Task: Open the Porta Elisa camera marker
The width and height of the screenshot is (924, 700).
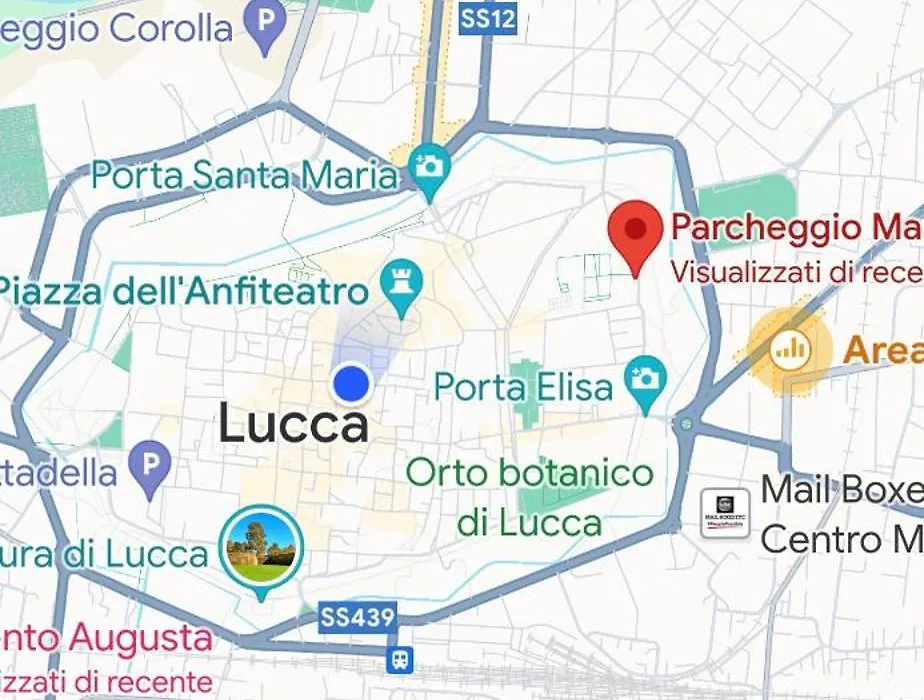Action: click(x=646, y=379)
